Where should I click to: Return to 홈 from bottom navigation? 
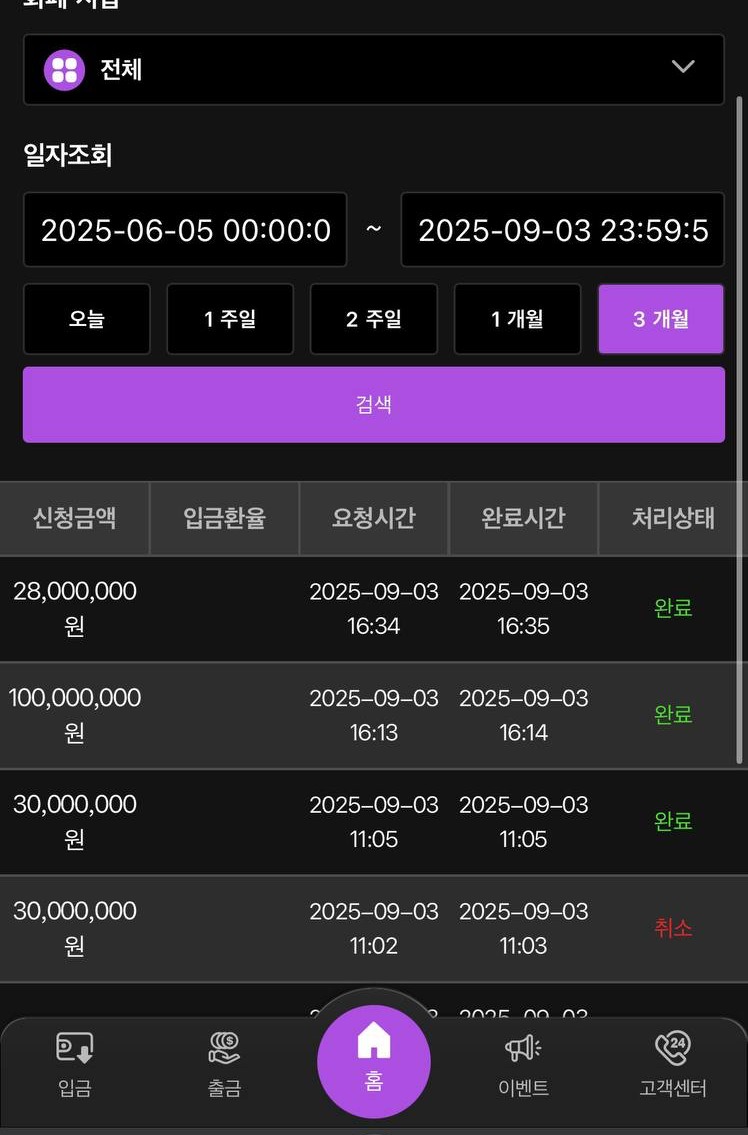pos(374,1062)
